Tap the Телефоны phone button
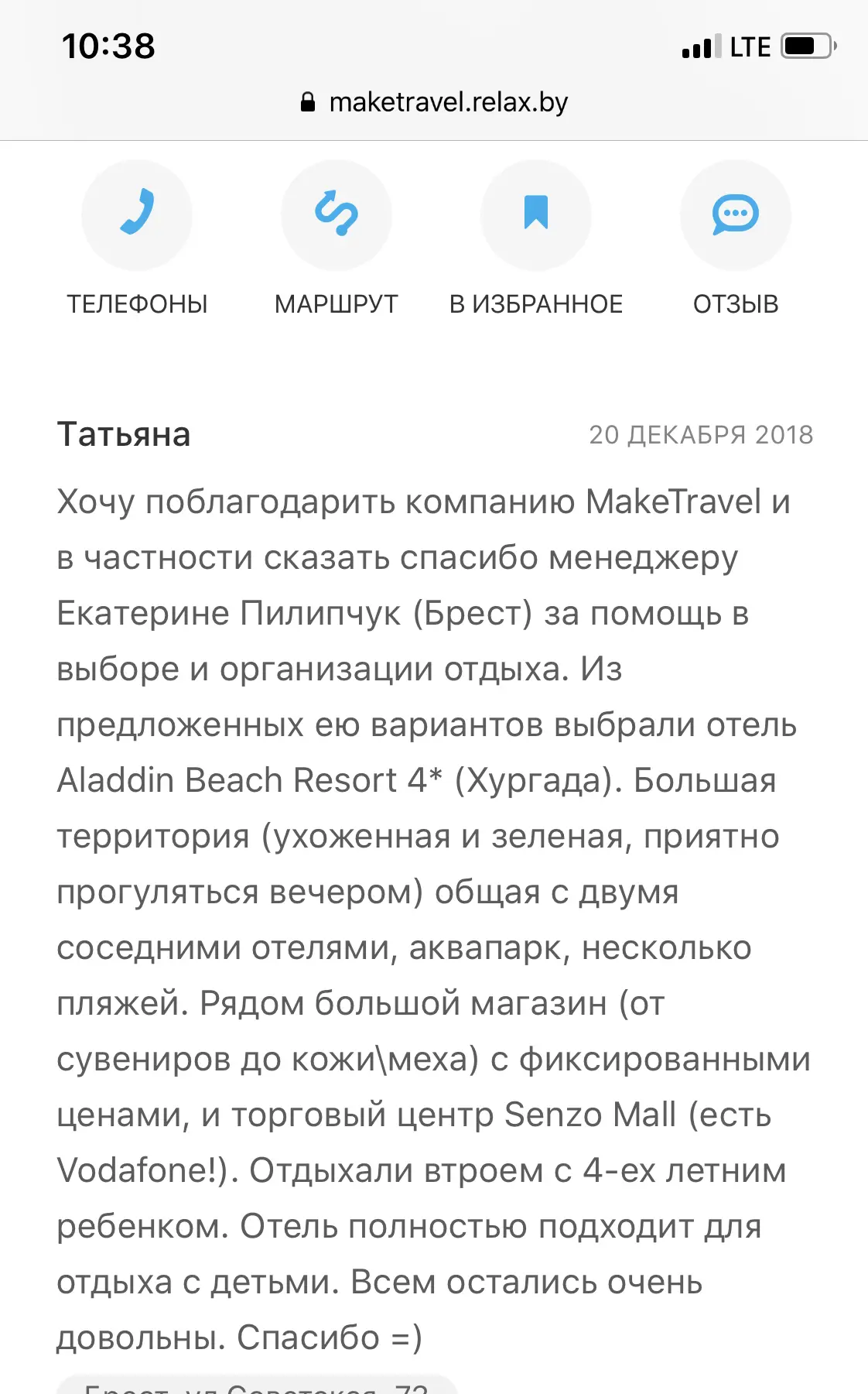The height and width of the screenshot is (1394, 868). [x=137, y=215]
